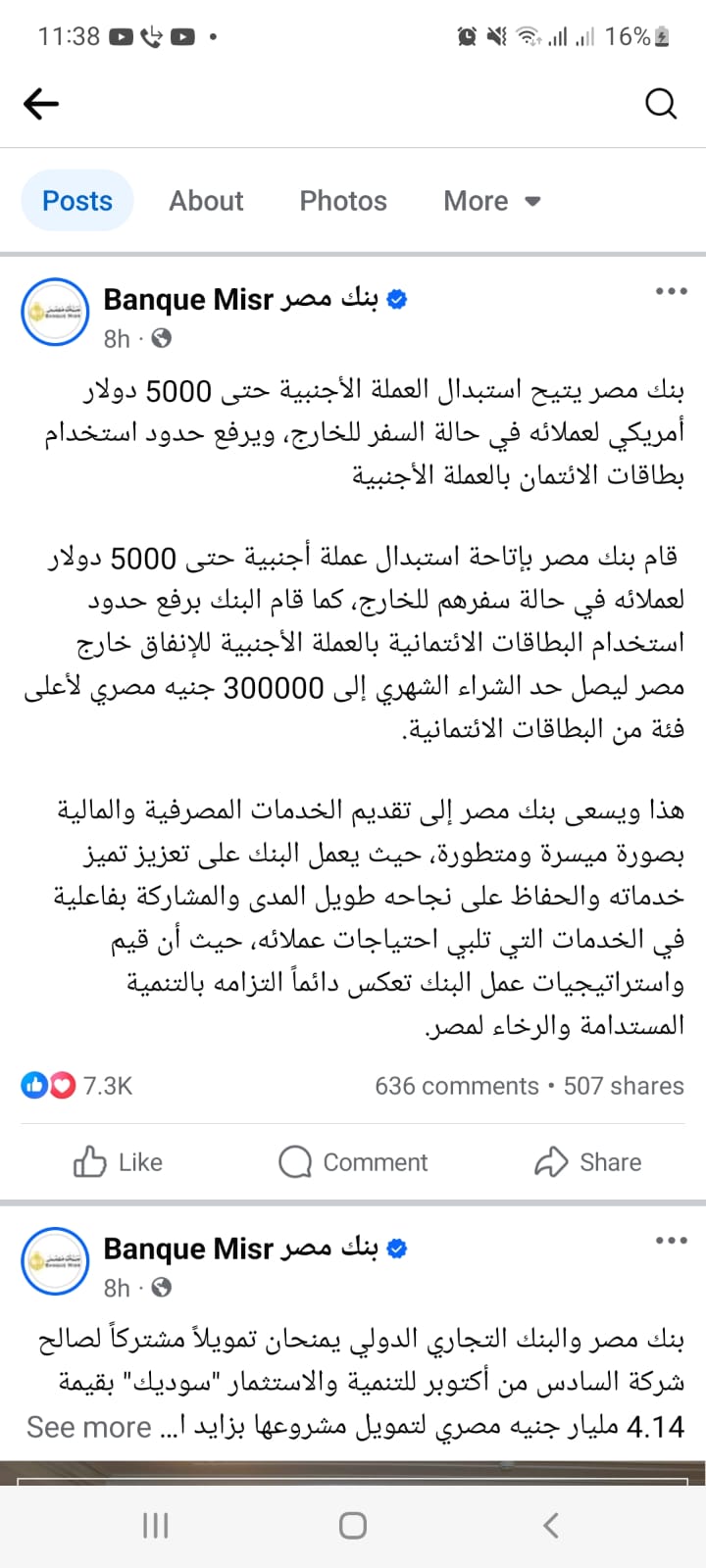
Task: Switch to the Photos tab
Action: tap(343, 201)
